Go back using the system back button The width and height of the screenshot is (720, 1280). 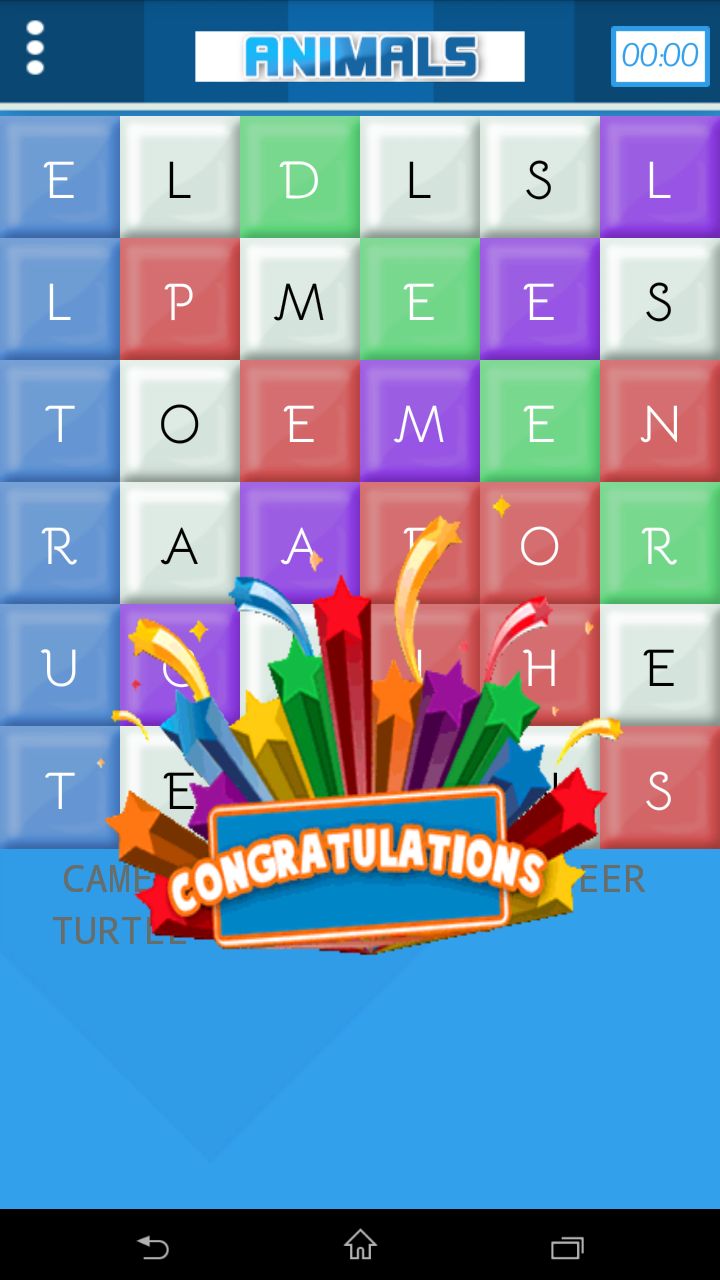[153, 1246]
